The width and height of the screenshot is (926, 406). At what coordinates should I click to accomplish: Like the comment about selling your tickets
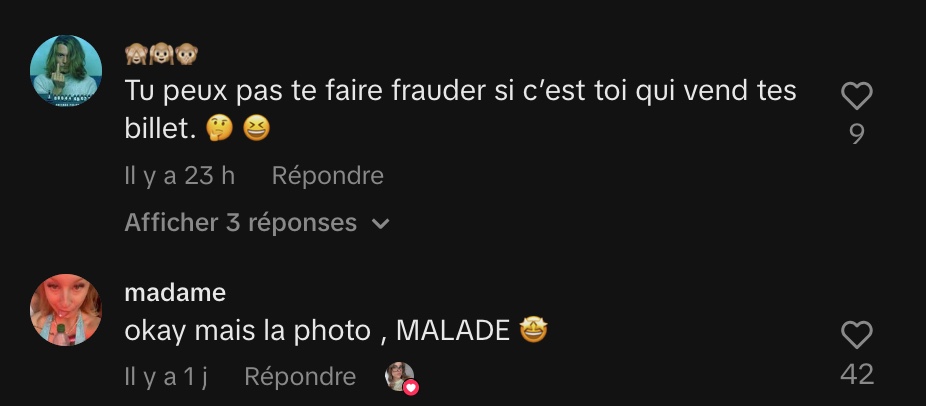pyautogui.click(x=856, y=97)
